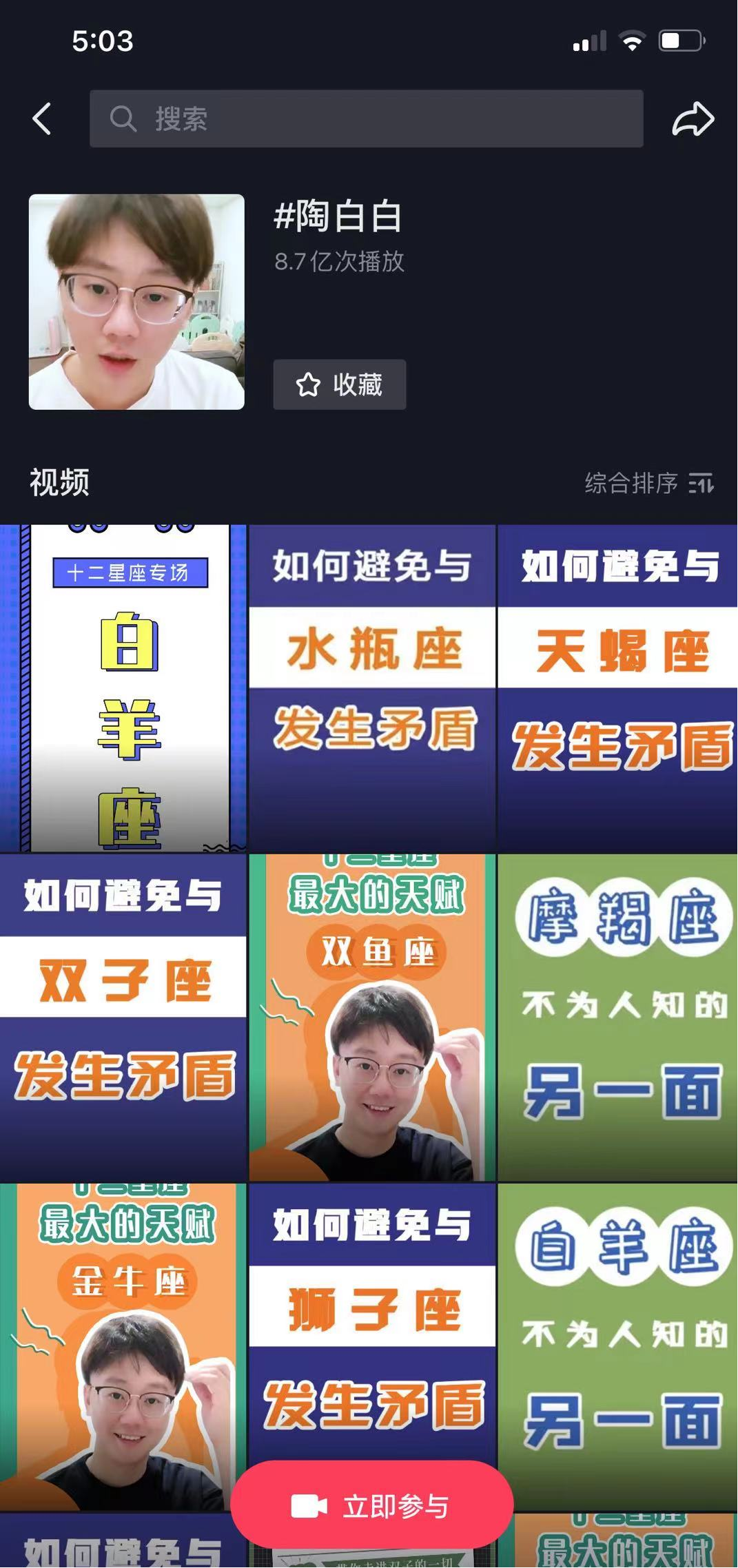Open the 双鱼座 最大的天赋 video
The height and width of the screenshot is (1568, 738).
[372, 1017]
